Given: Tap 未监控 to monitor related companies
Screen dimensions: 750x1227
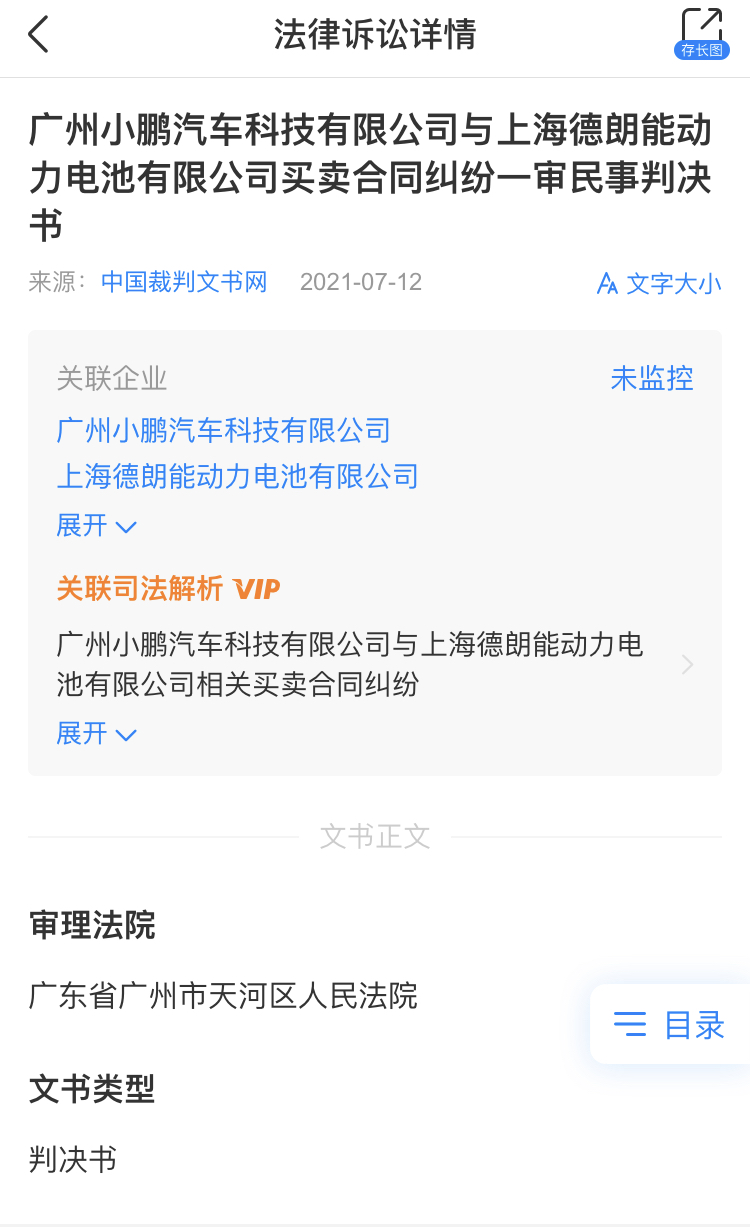Looking at the screenshot, I should coord(651,378).
